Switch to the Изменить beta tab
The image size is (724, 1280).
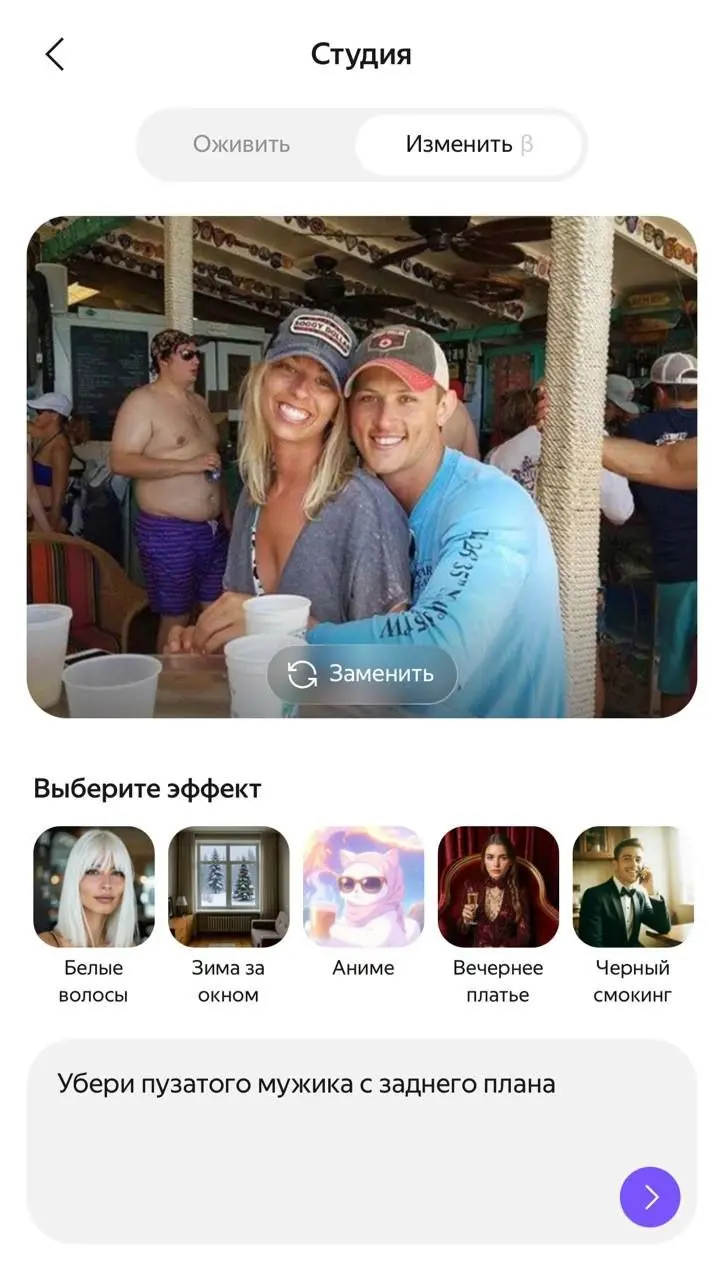(x=468, y=144)
